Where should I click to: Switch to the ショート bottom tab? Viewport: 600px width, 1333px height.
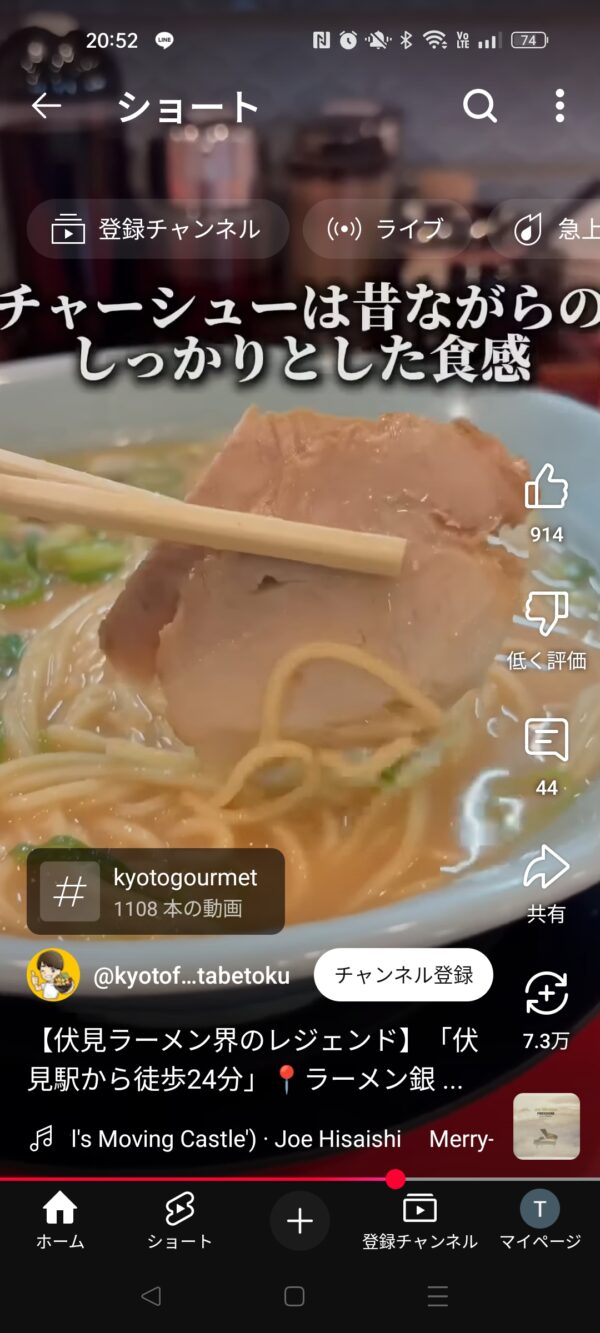(x=180, y=1220)
